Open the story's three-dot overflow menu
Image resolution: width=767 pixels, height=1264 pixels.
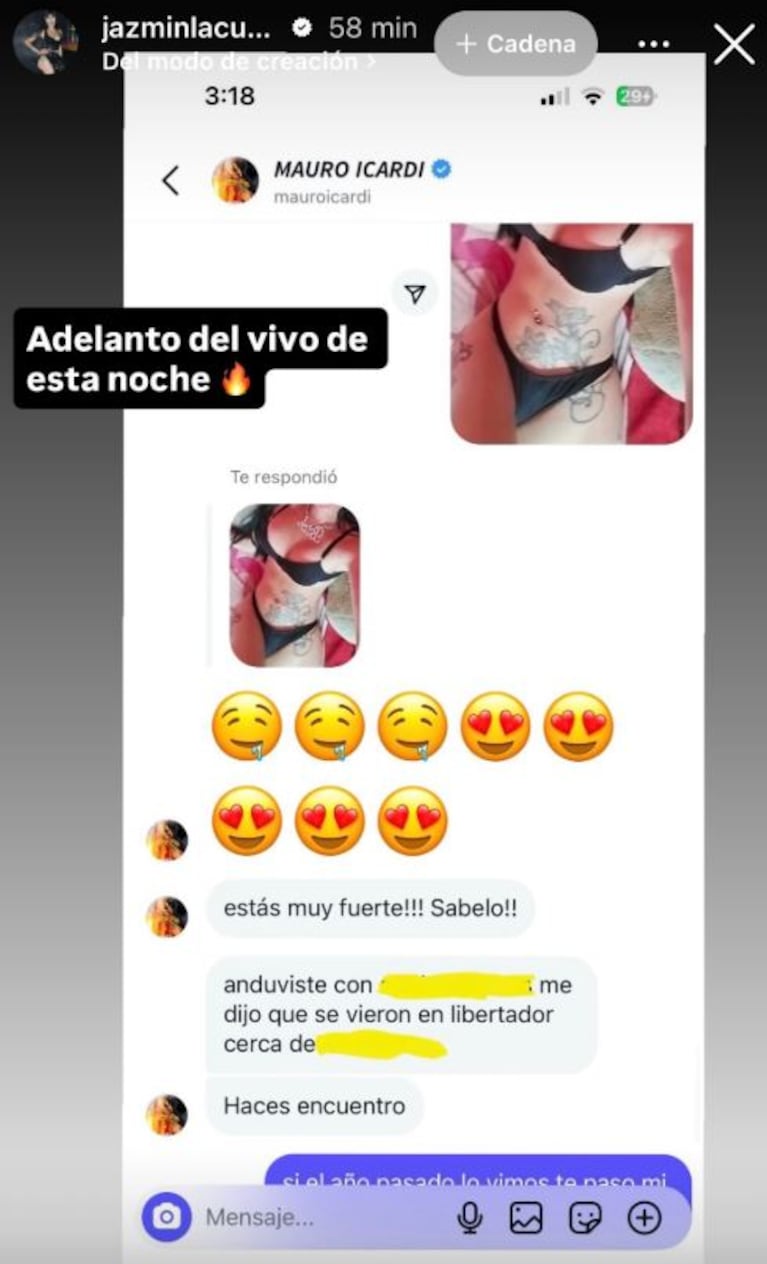pyautogui.click(x=653, y=45)
